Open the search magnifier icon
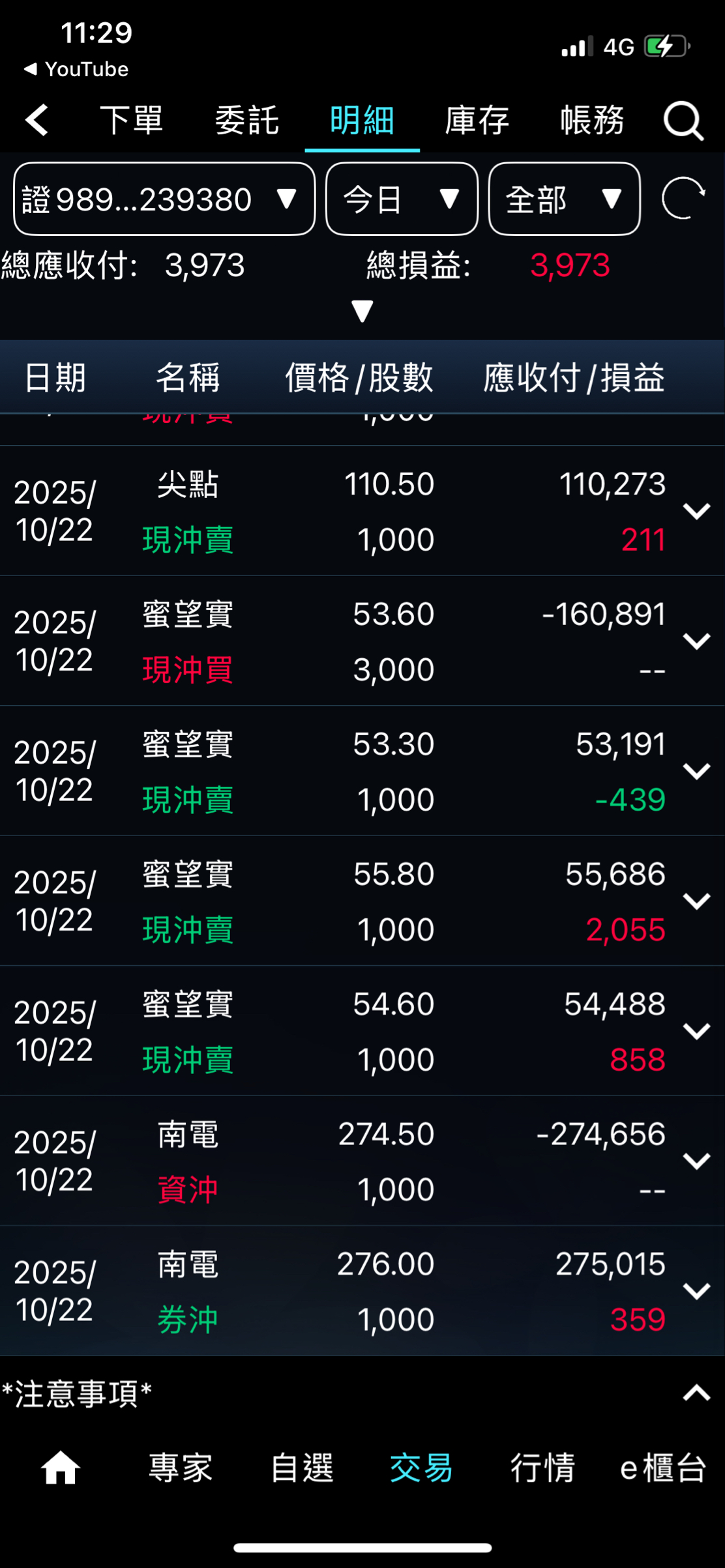The image size is (725, 1568). (683, 121)
